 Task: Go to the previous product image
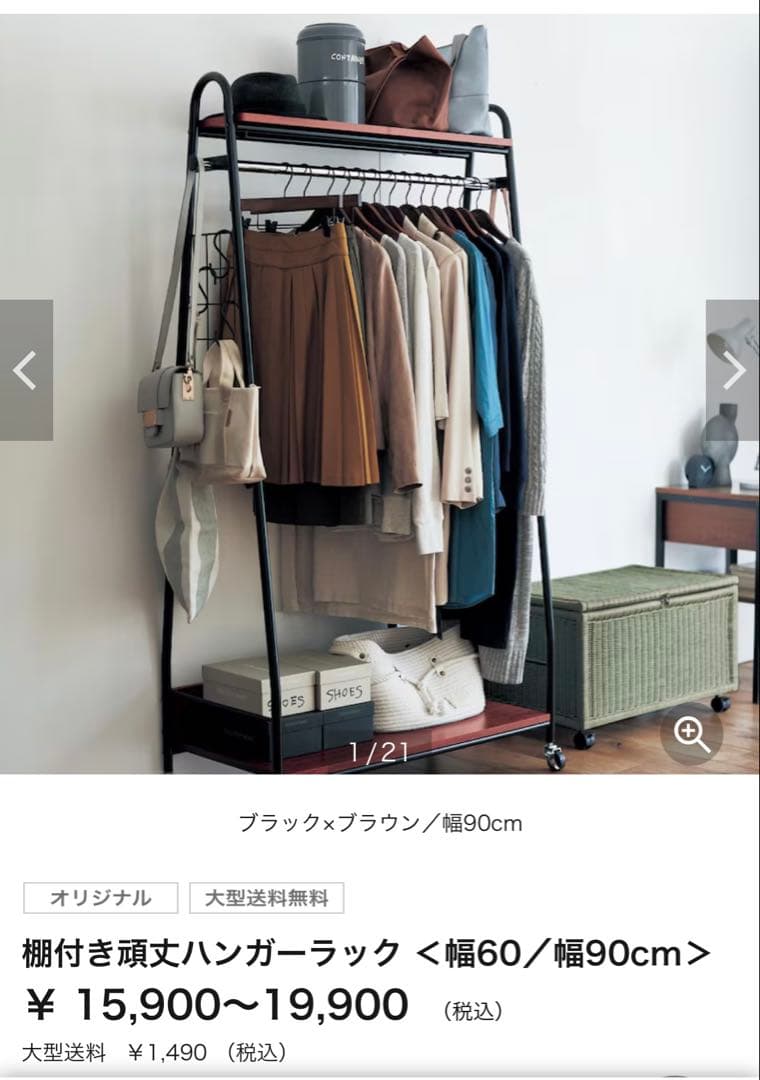[x=26, y=370]
